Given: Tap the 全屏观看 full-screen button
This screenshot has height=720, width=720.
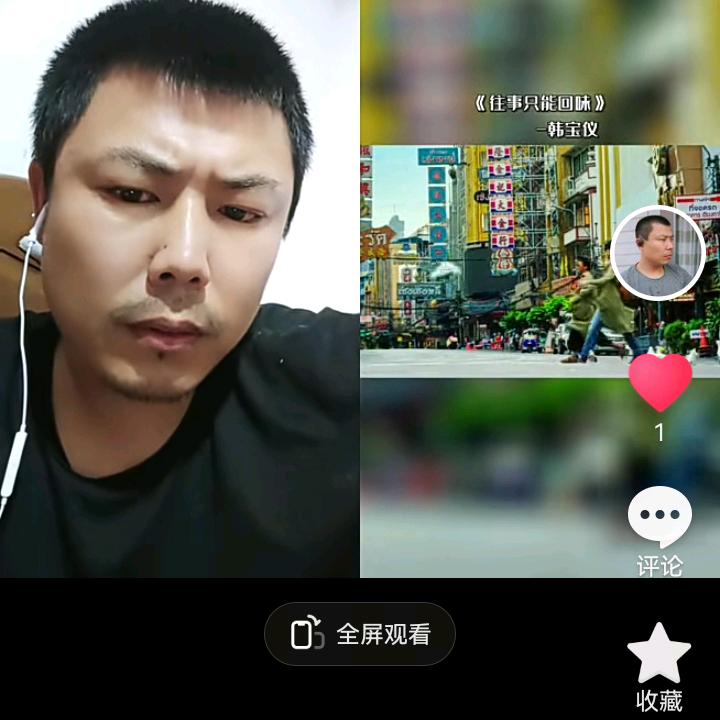Looking at the screenshot, I should click(360, 634).
